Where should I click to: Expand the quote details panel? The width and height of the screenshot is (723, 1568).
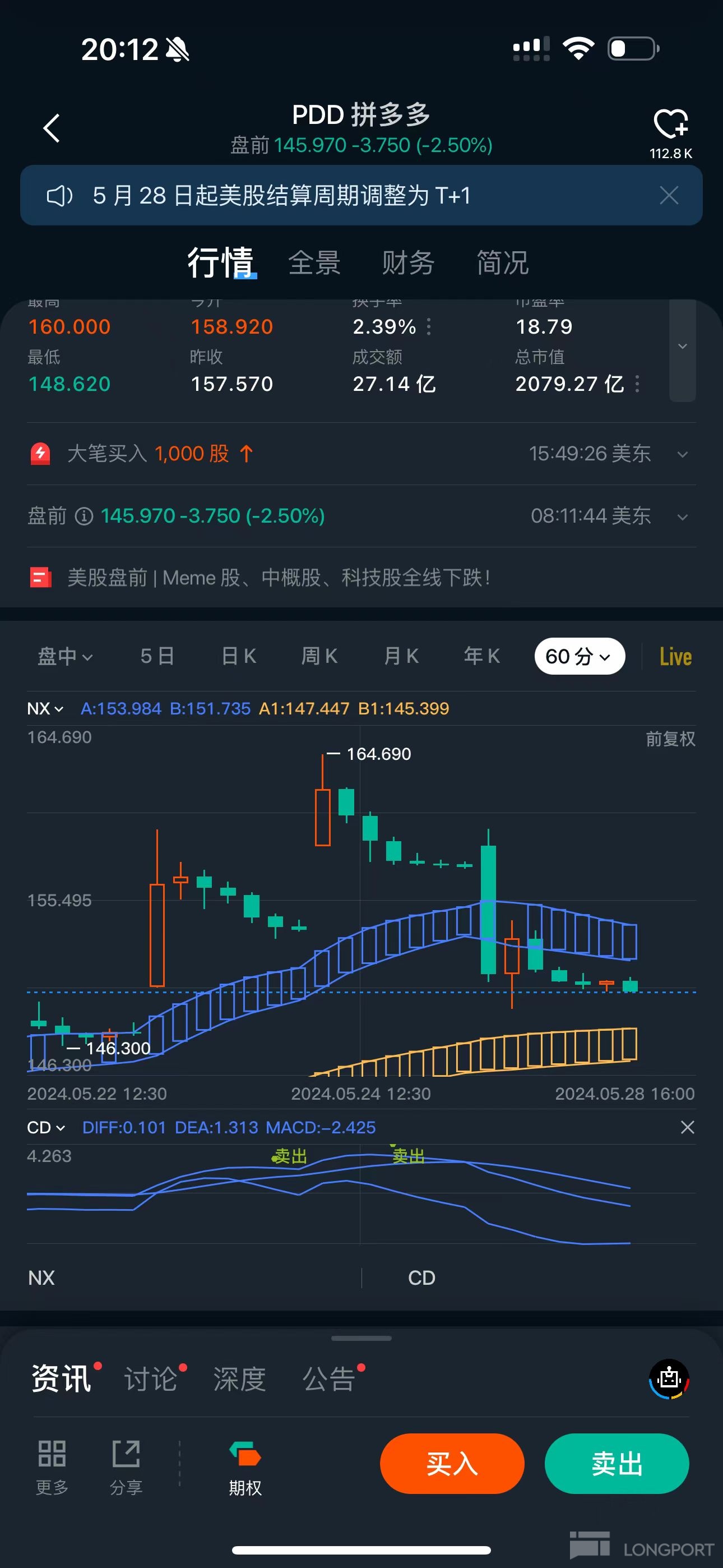682,347
